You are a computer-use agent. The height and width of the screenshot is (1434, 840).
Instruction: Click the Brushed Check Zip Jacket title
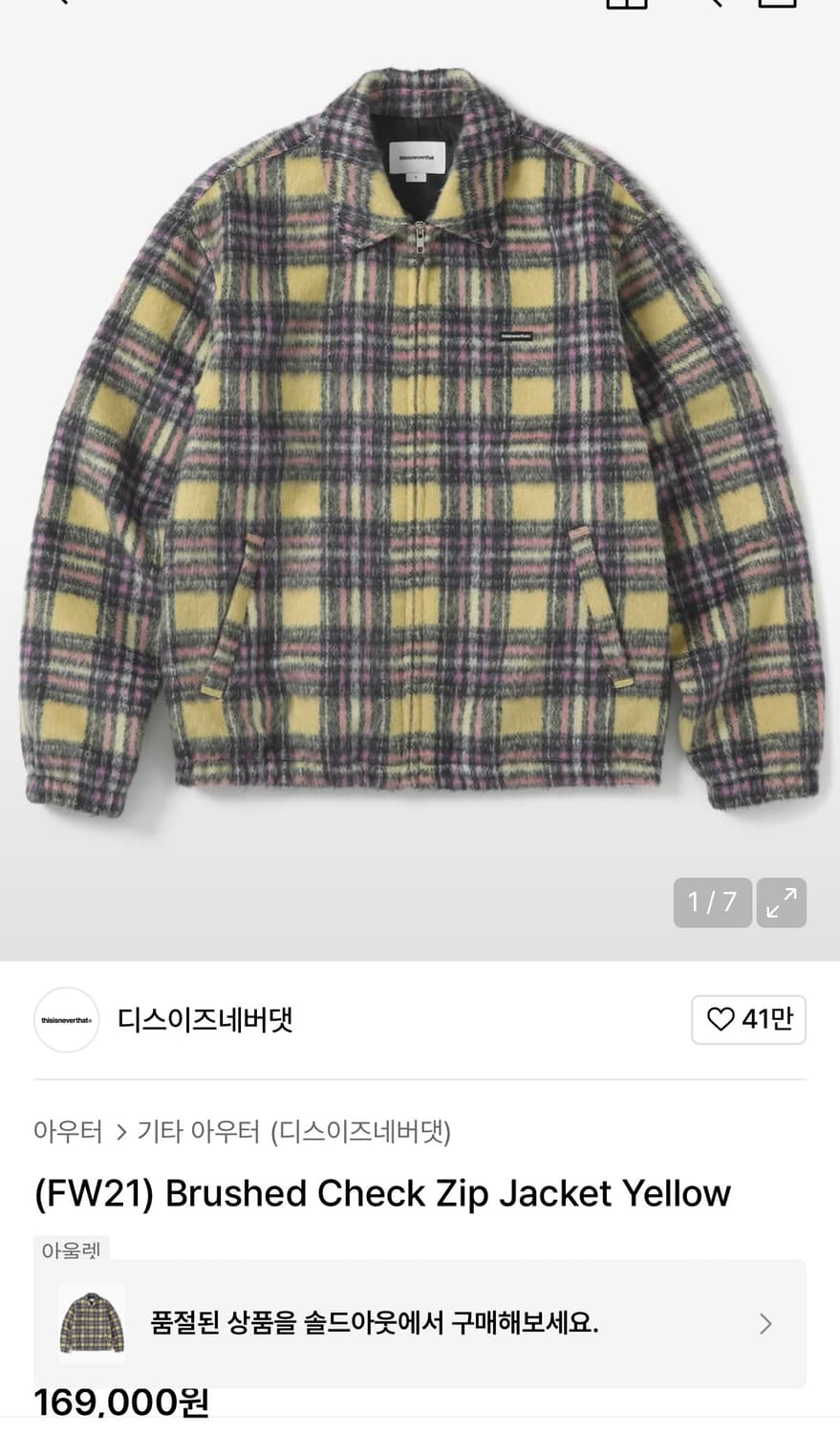coord(380,1193)
